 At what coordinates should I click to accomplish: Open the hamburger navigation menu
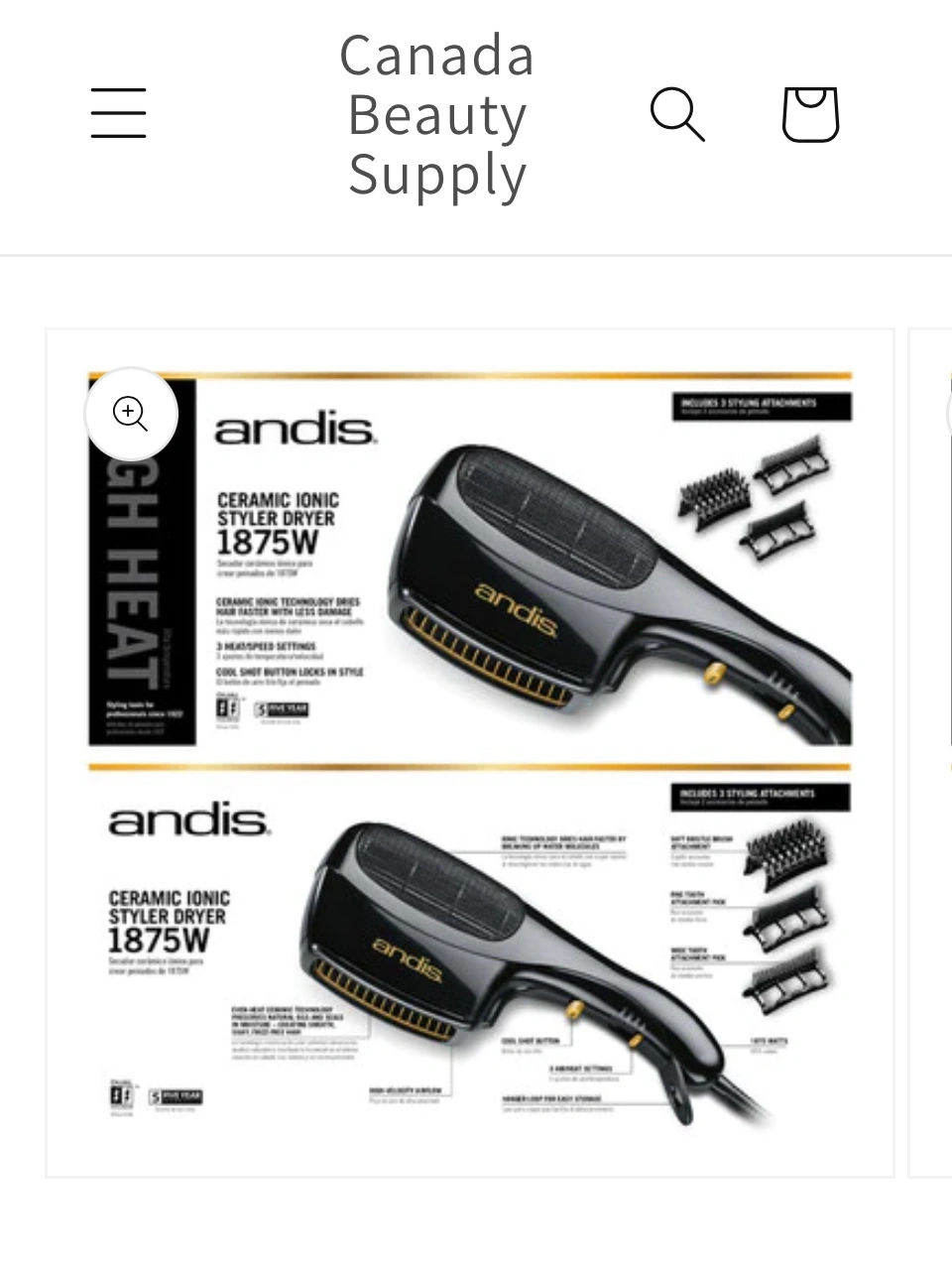(x=119, y=113)
